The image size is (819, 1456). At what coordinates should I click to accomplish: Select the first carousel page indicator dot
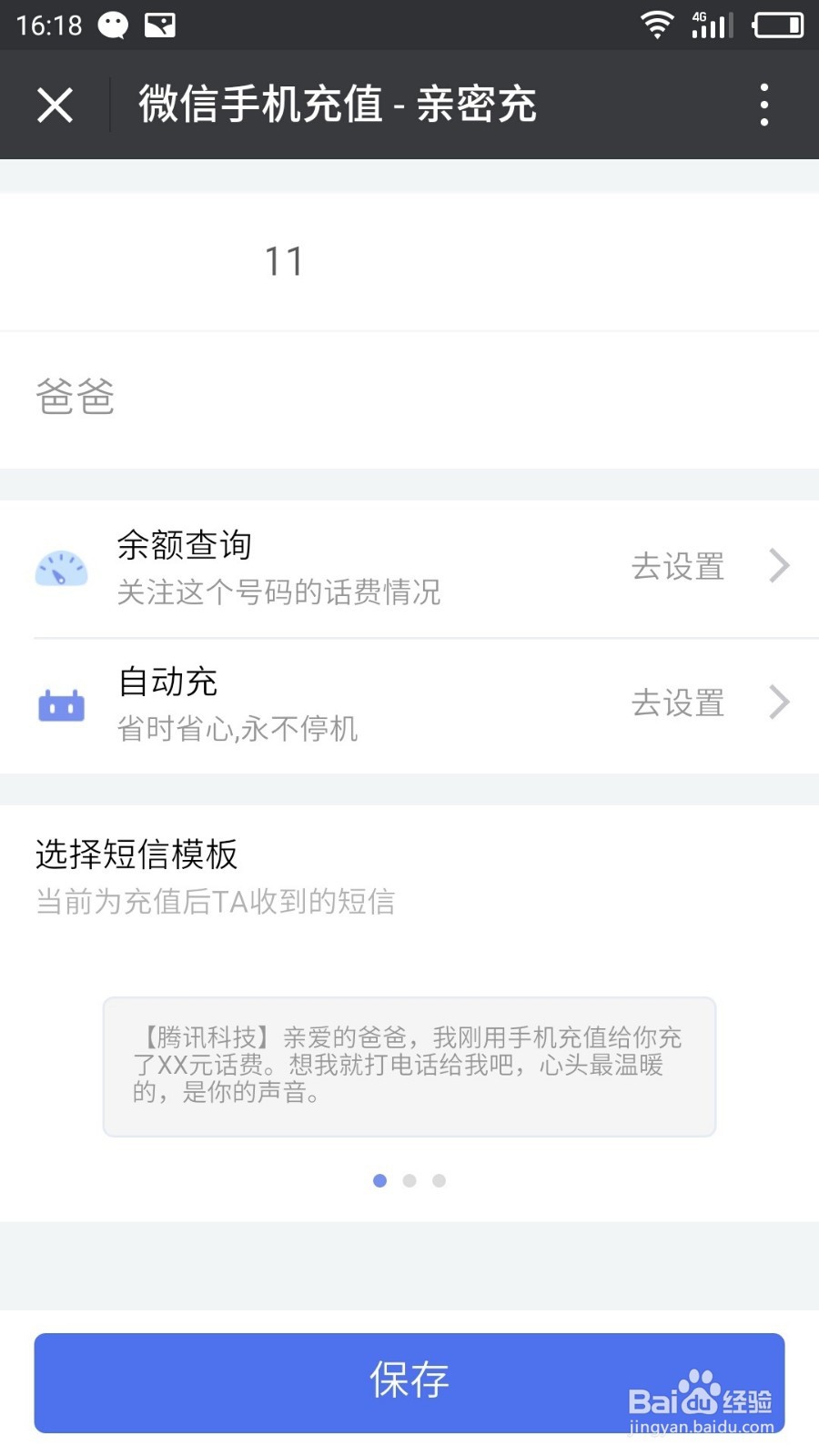[379, 1180]
